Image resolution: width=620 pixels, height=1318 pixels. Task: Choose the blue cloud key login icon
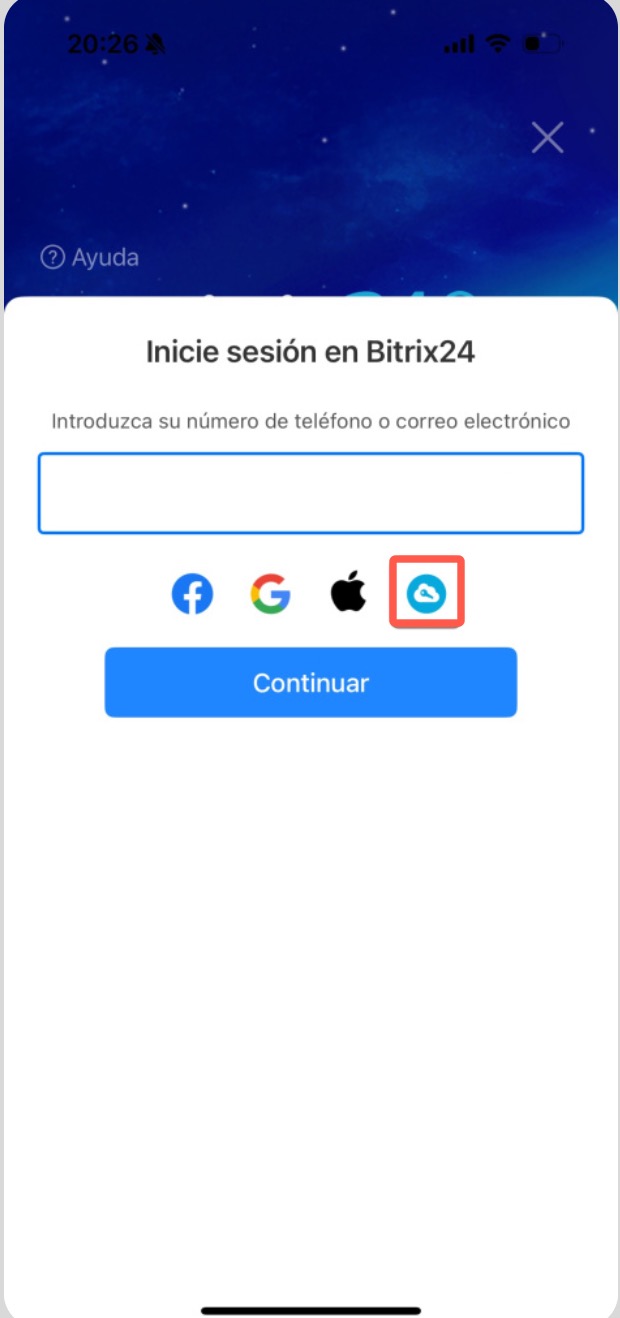click(x=427, y=594)
